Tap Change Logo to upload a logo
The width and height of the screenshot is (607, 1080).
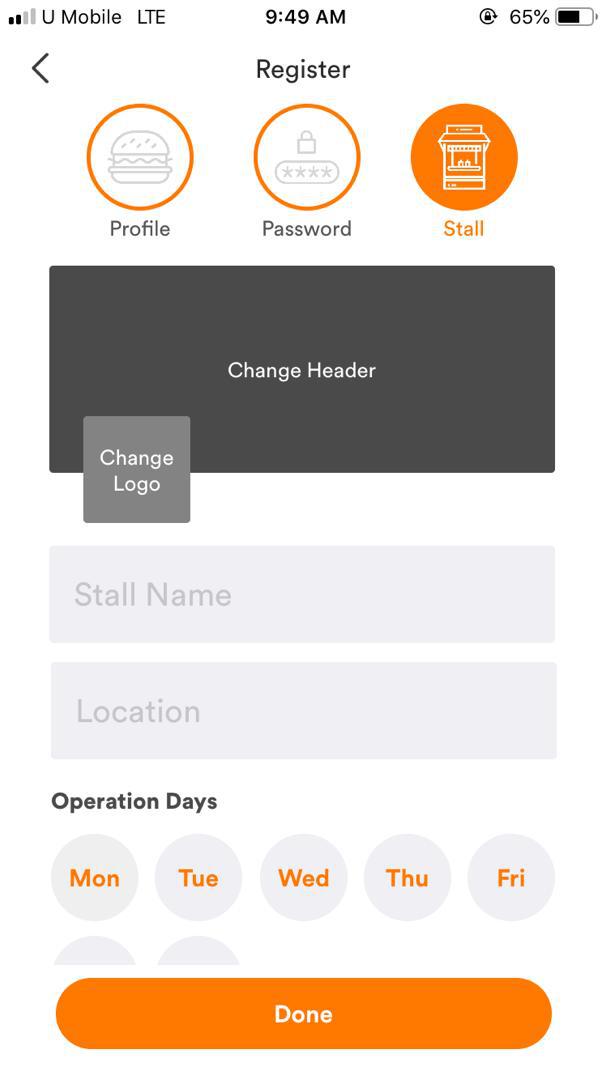[x=136, y=470]
